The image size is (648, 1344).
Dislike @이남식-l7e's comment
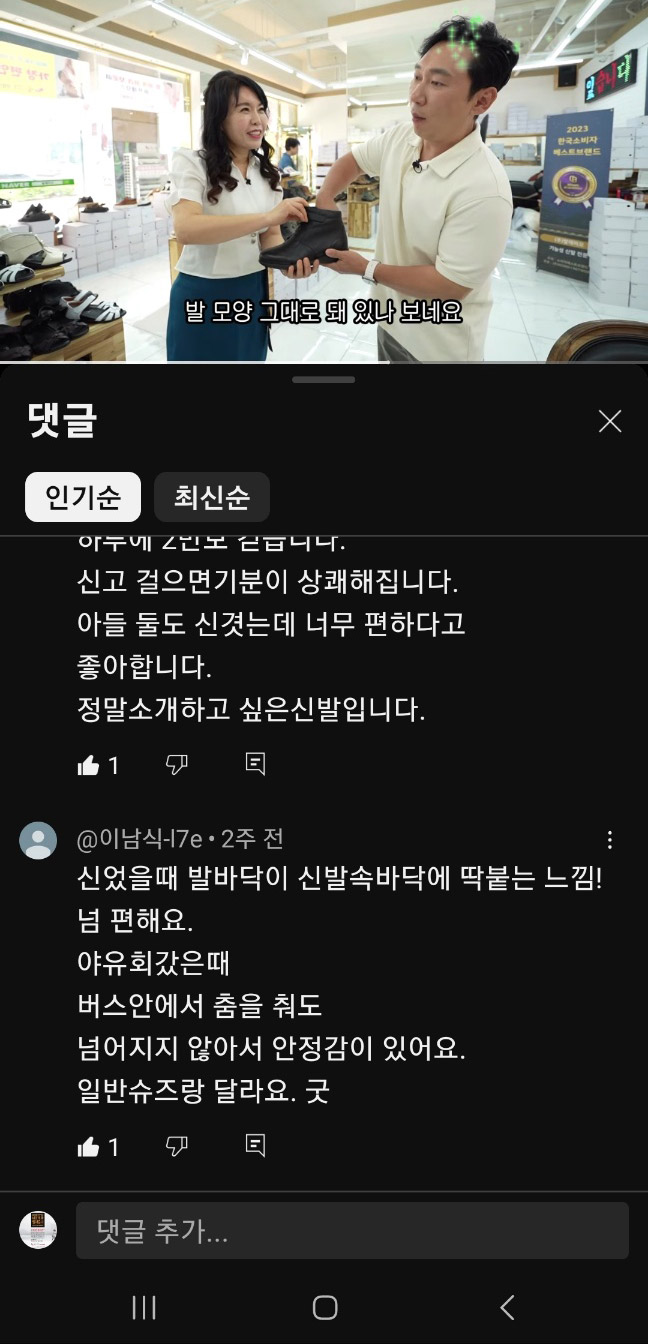pyautogui.click(x=176, y=1146)
